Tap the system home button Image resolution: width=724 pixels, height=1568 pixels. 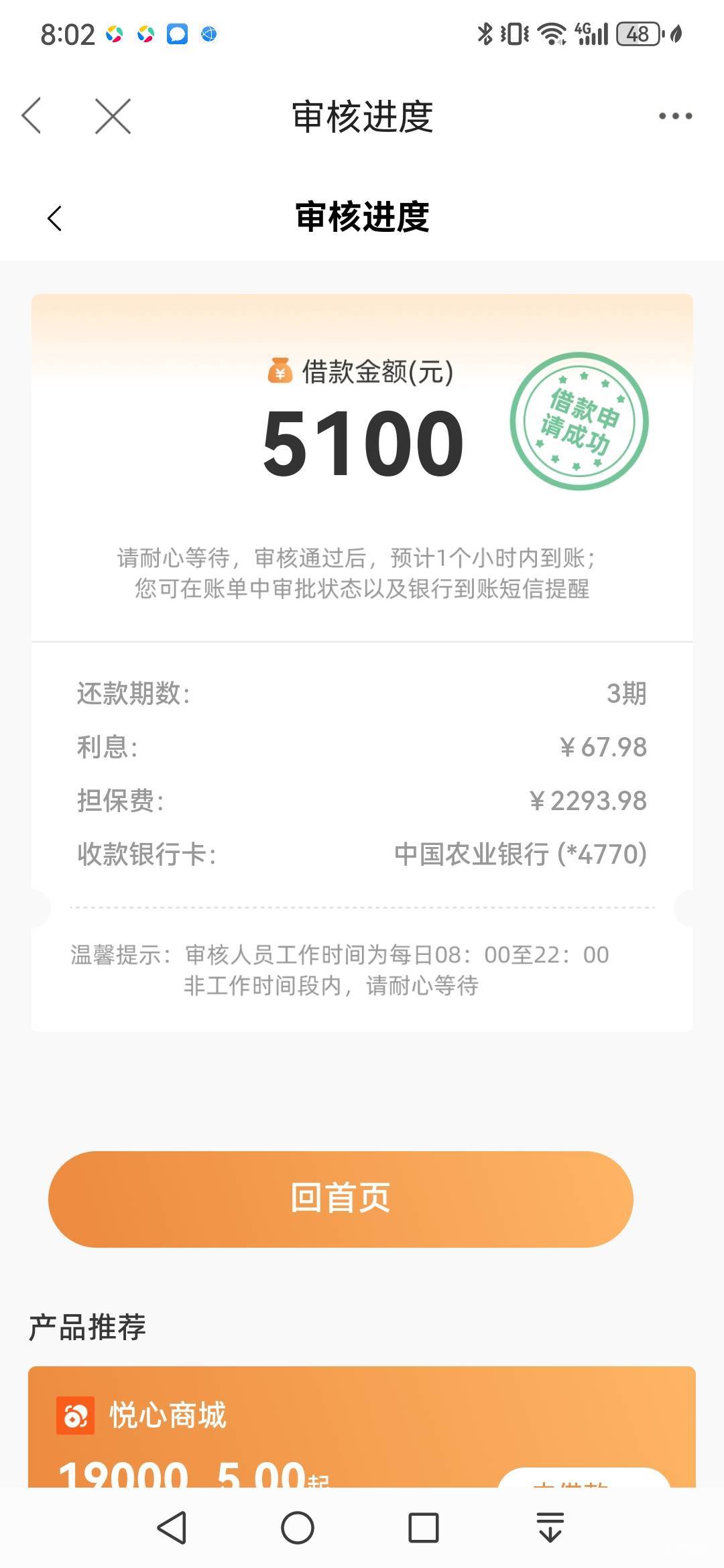pyautogui.click(x=298, y=1528)
